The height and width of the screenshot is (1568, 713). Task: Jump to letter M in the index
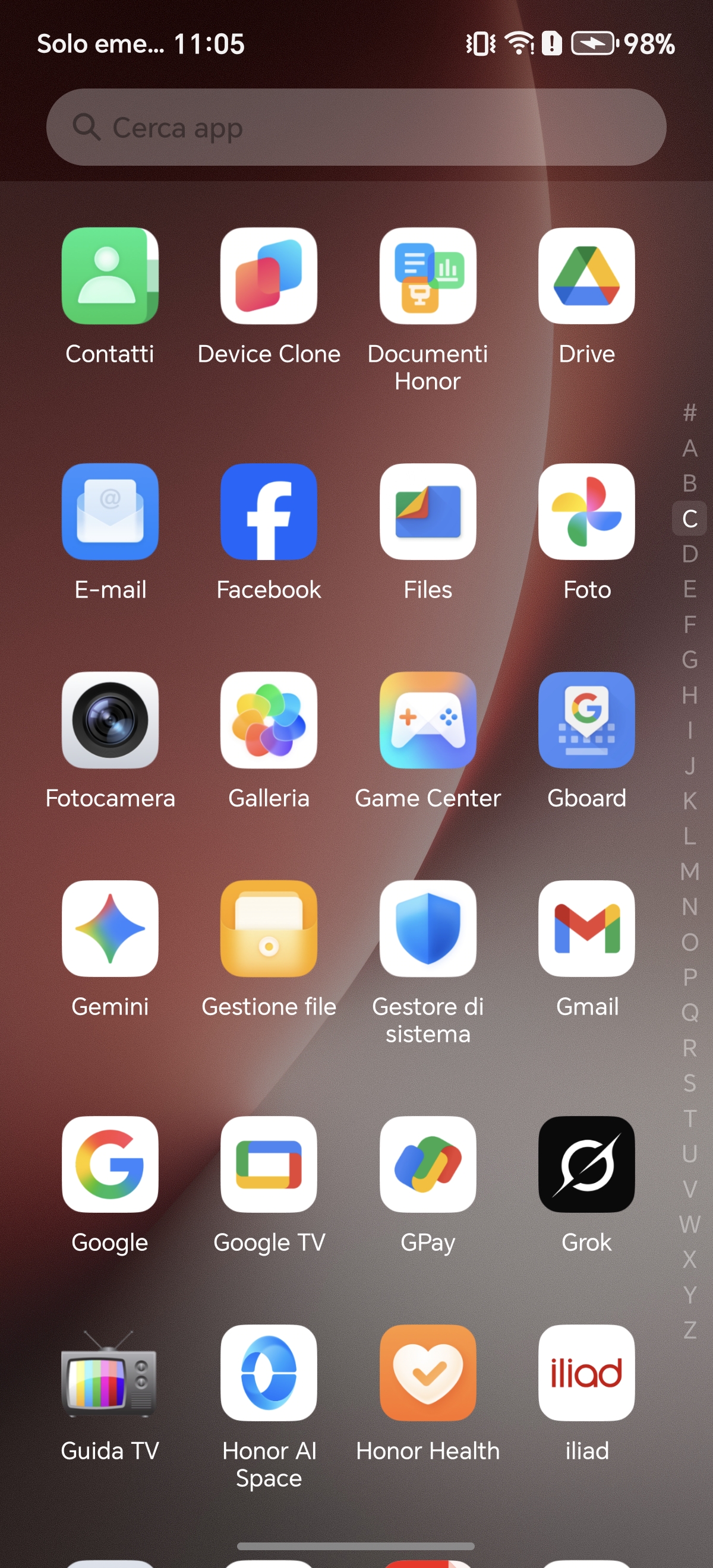click(689, 871)
